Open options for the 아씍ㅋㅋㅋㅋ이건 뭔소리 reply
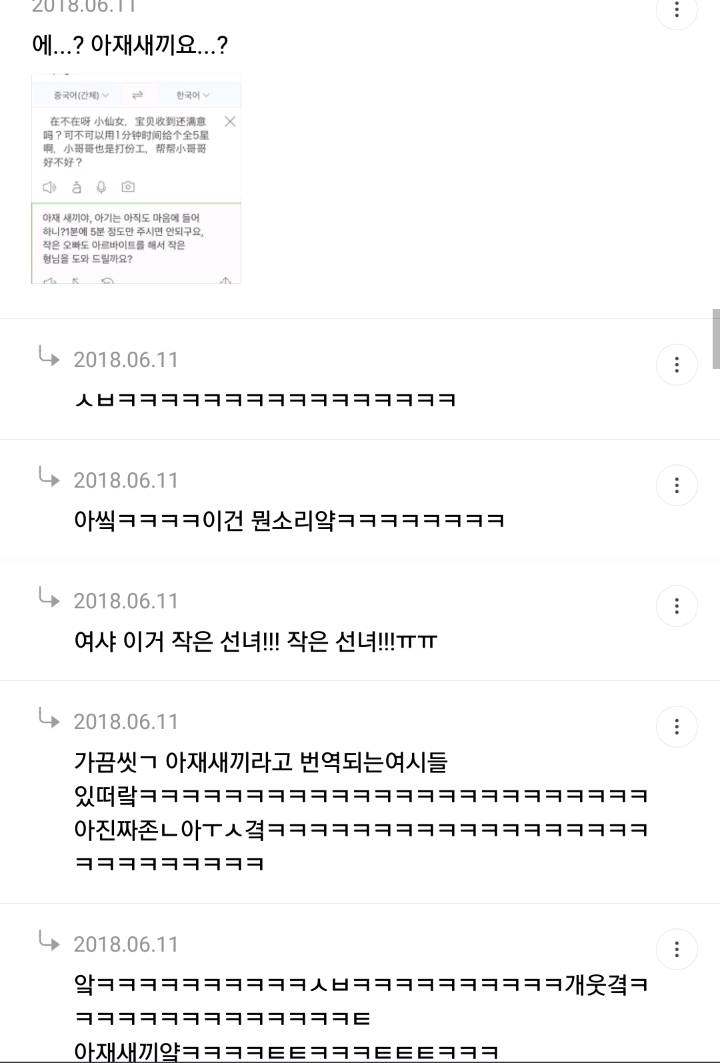Image resolution: width=720 pixels, height=1063 pixels. point(677,486)
